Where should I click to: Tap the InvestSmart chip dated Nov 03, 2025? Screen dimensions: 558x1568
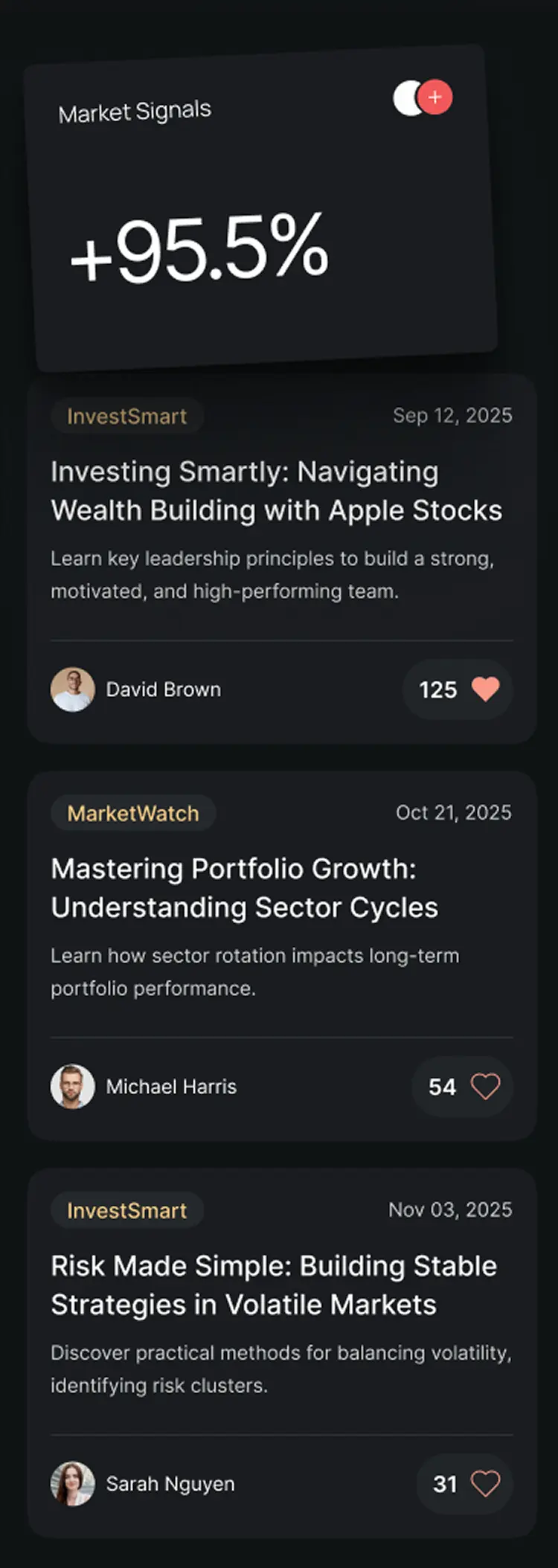[x=126, y=1210]
